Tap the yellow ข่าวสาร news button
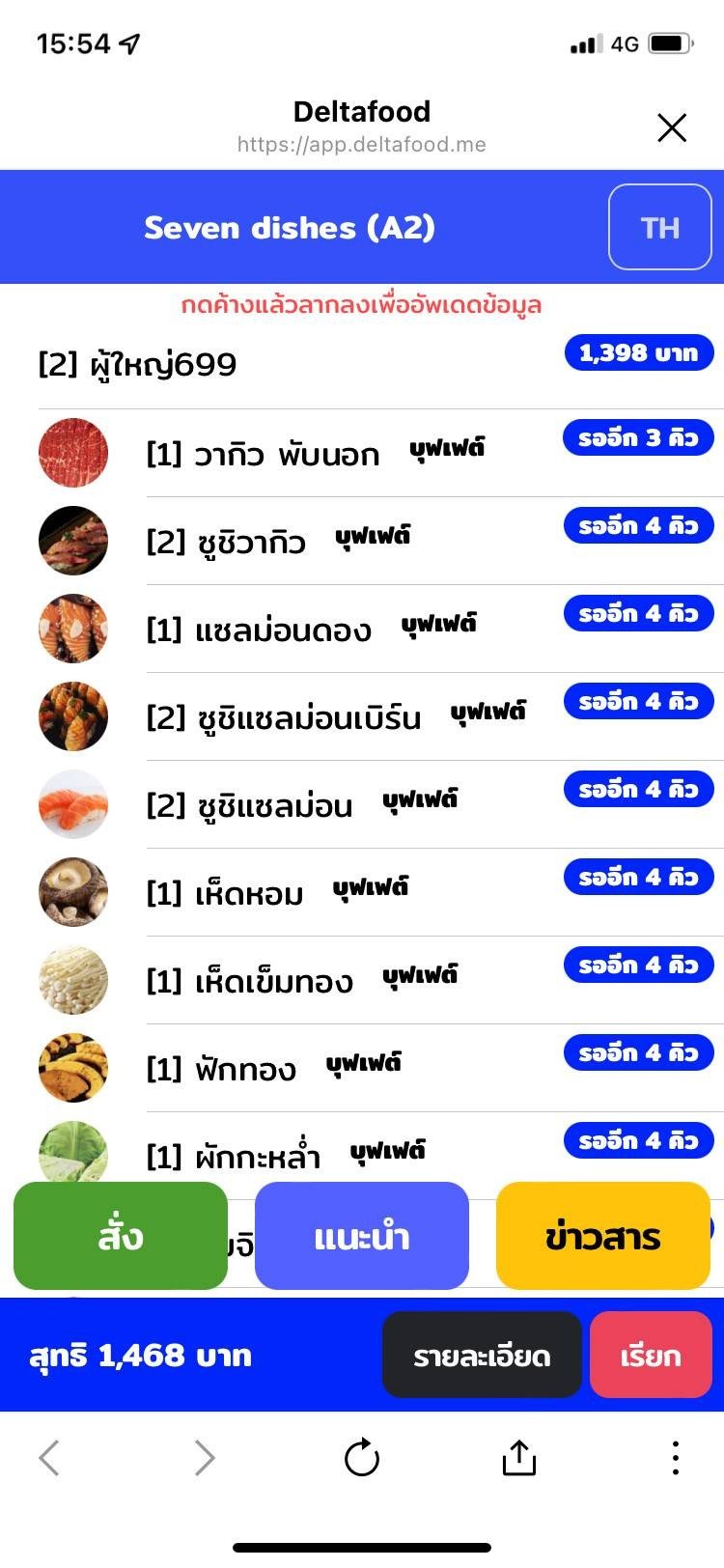The width and height of the screenshot is (724, 1568). tap(602, 1236)
